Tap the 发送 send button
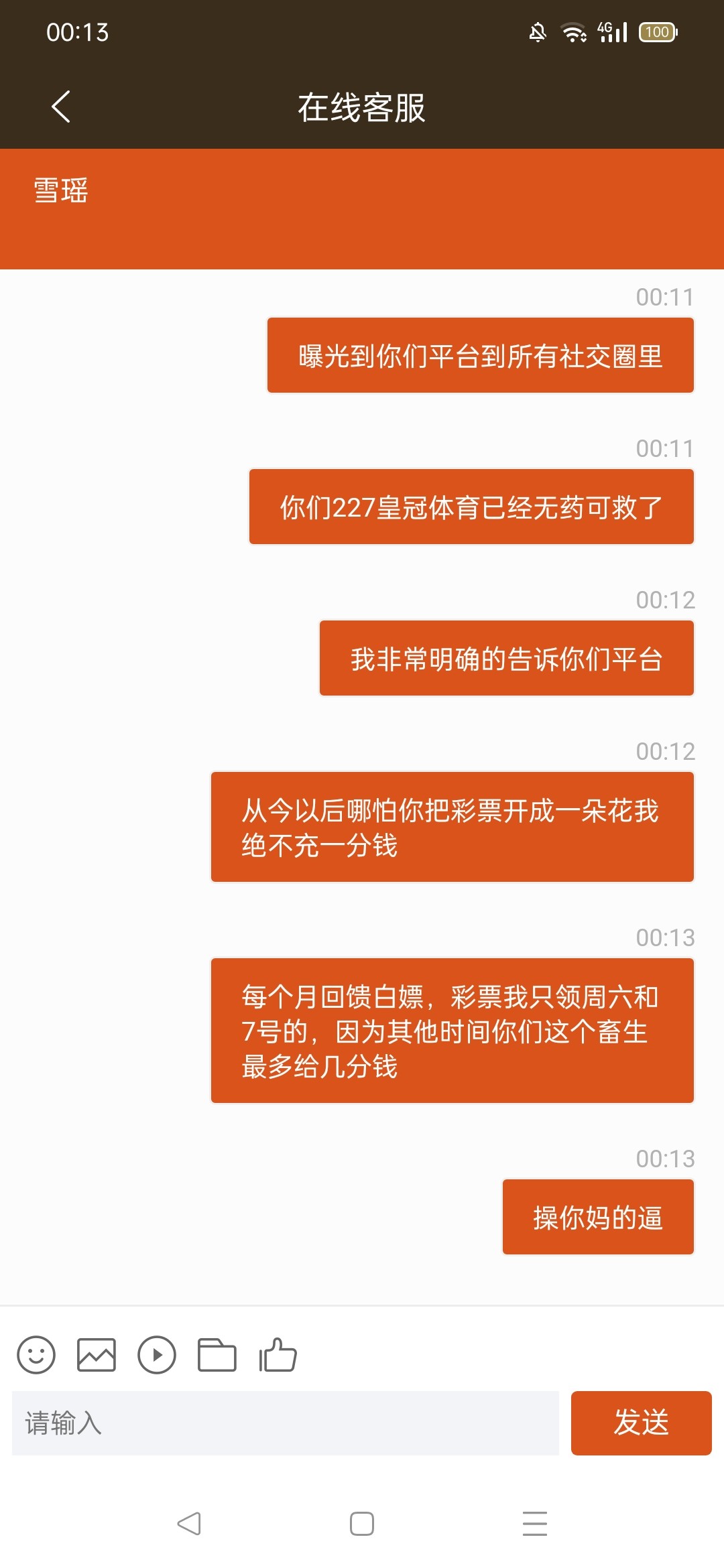 pyautogui.click(x=641, y=1423)
